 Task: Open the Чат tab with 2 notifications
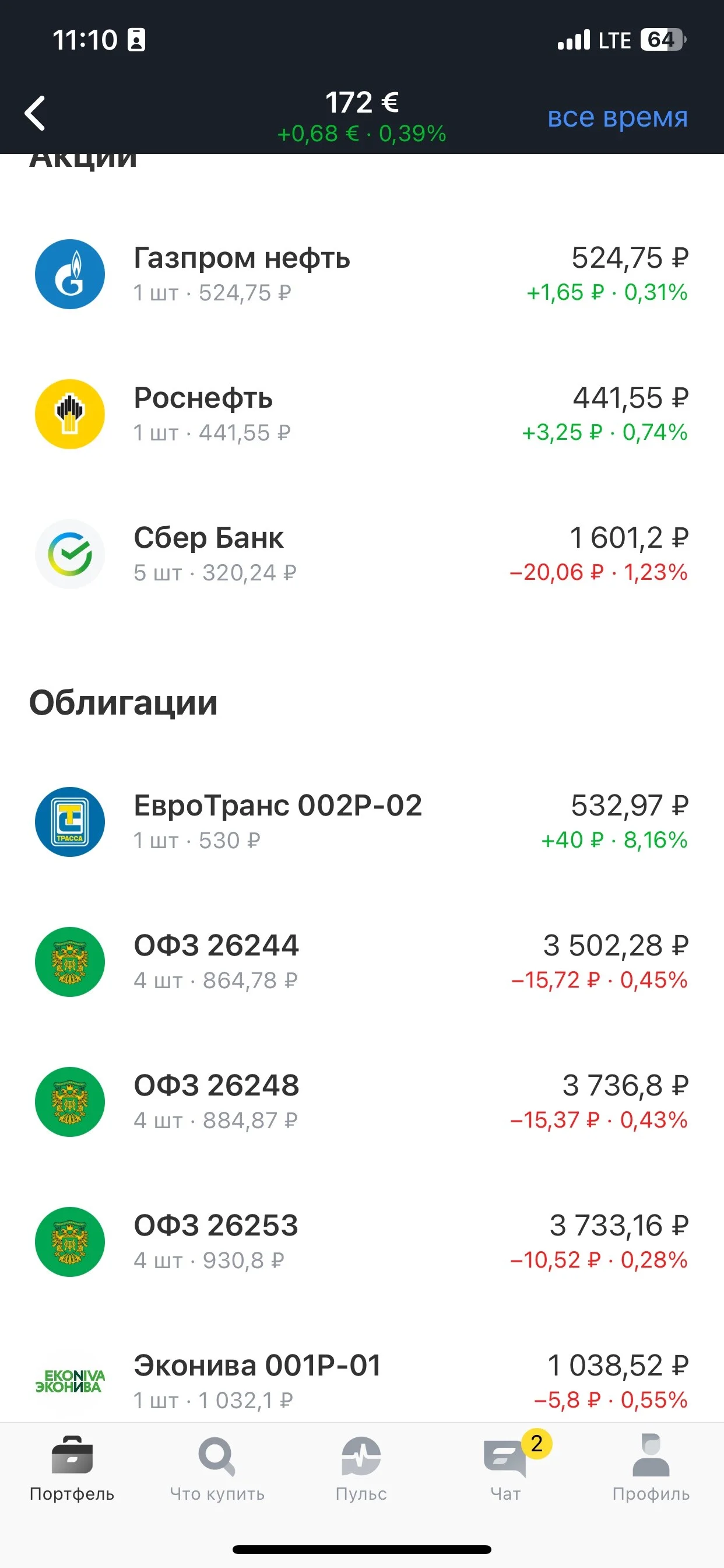pyautogui.click(x=506, y=1468)
